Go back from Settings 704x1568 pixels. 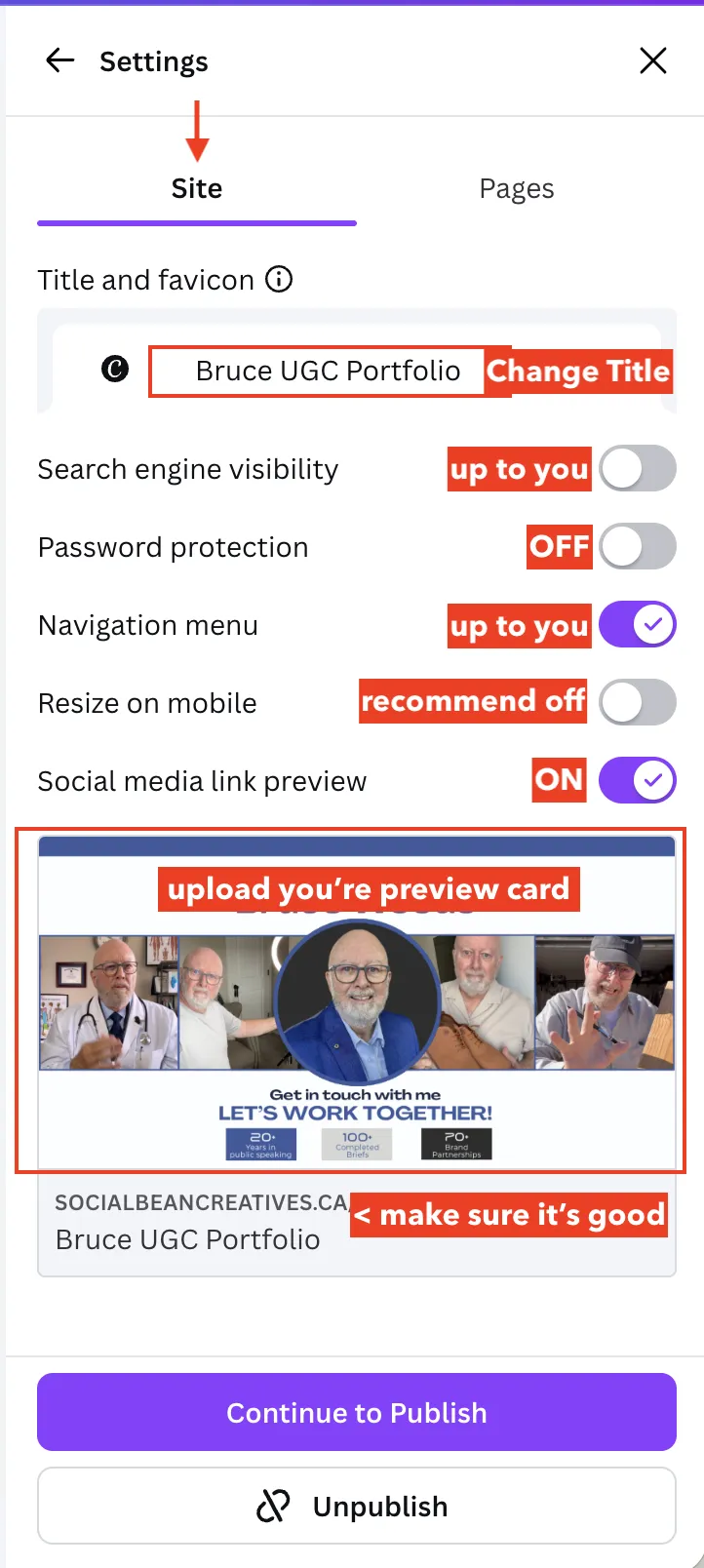pyautogui.click(x=59, y=60)
